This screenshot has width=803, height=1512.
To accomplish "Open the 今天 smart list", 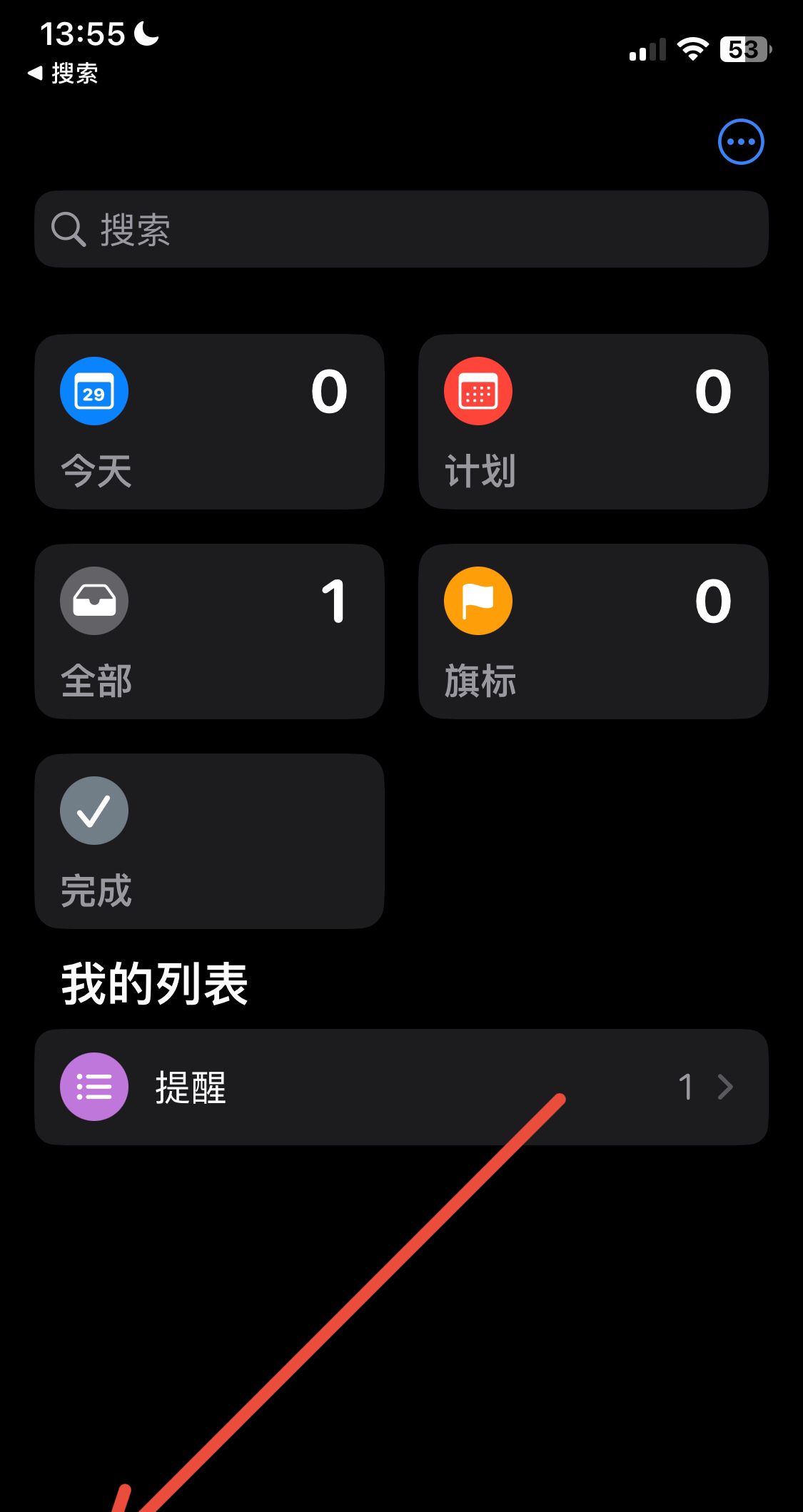I will [209, 421].
